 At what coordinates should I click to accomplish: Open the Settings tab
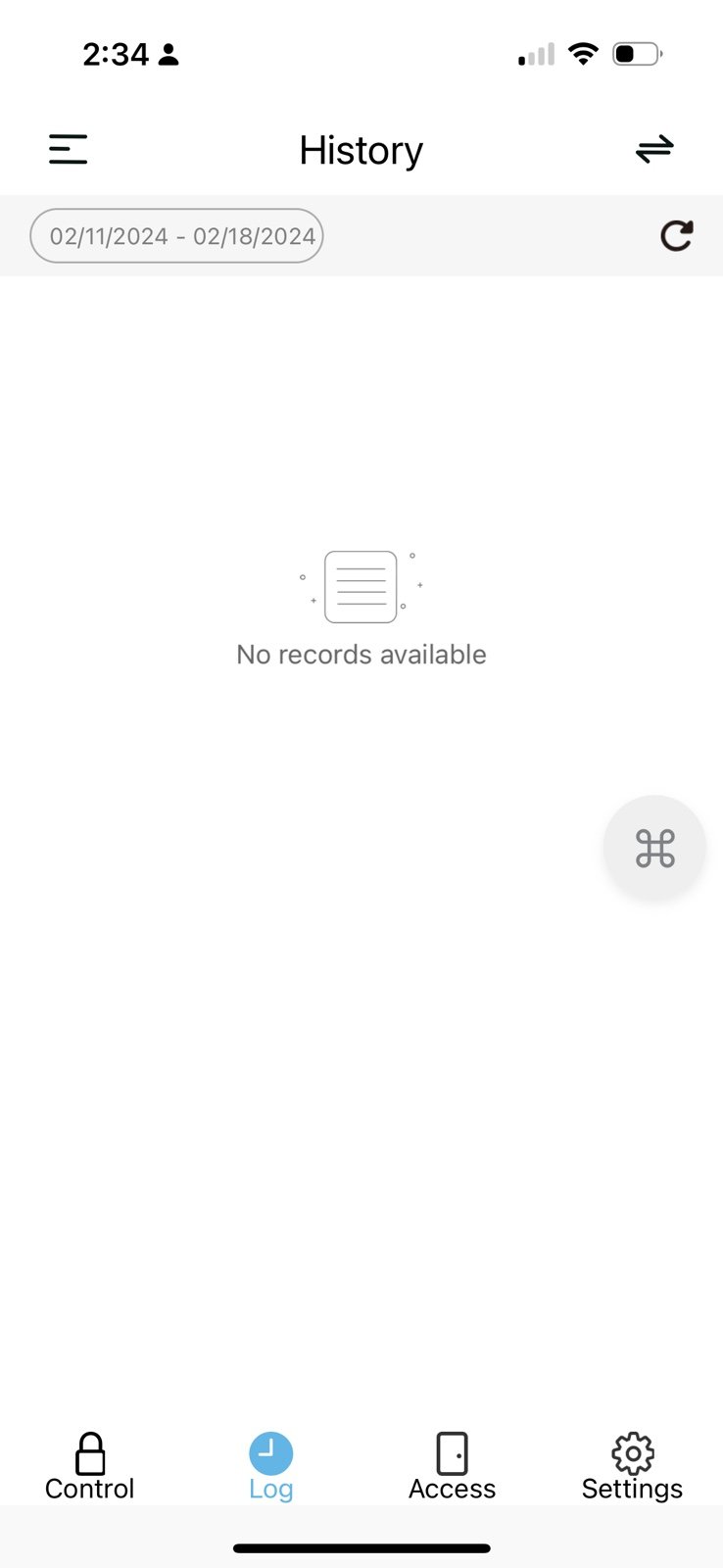(632, 1467)
